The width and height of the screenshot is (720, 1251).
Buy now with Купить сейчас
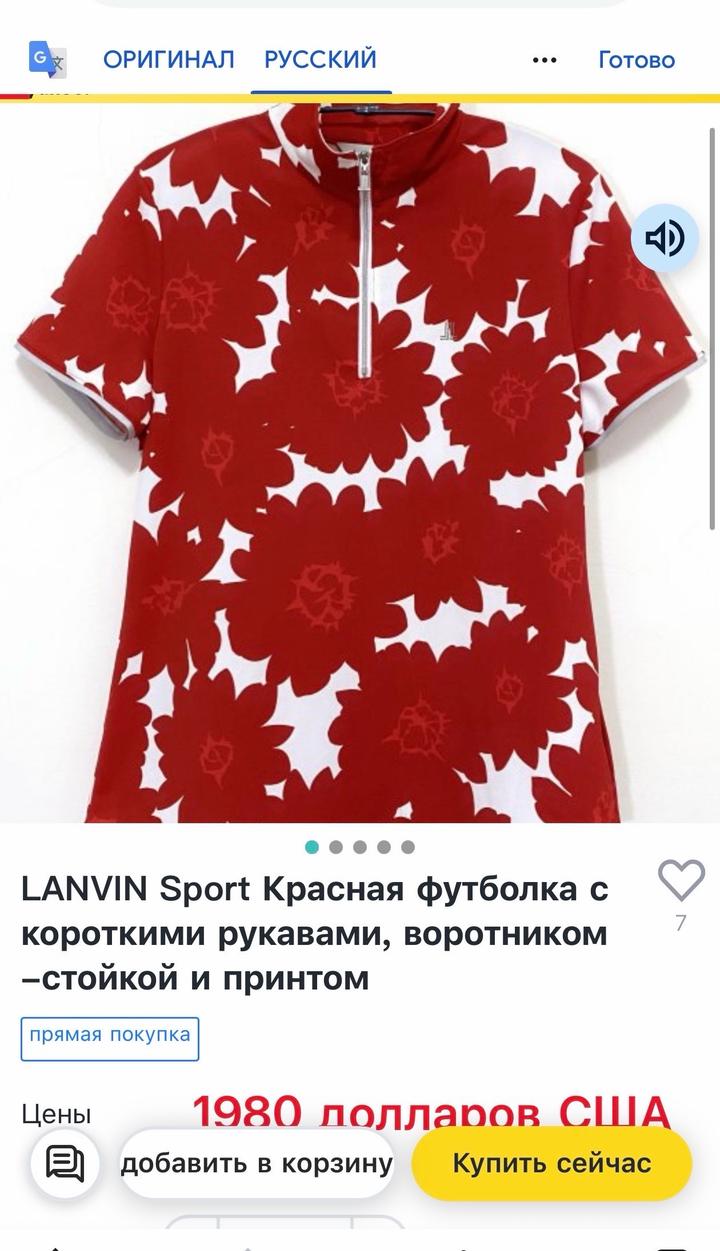[551, 1164]
